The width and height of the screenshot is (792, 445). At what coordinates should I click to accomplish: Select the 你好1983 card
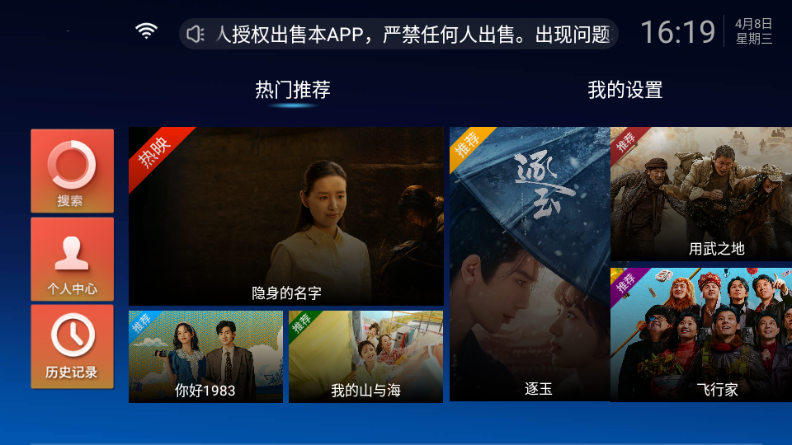pyautogui.click(x=205, y=356)
